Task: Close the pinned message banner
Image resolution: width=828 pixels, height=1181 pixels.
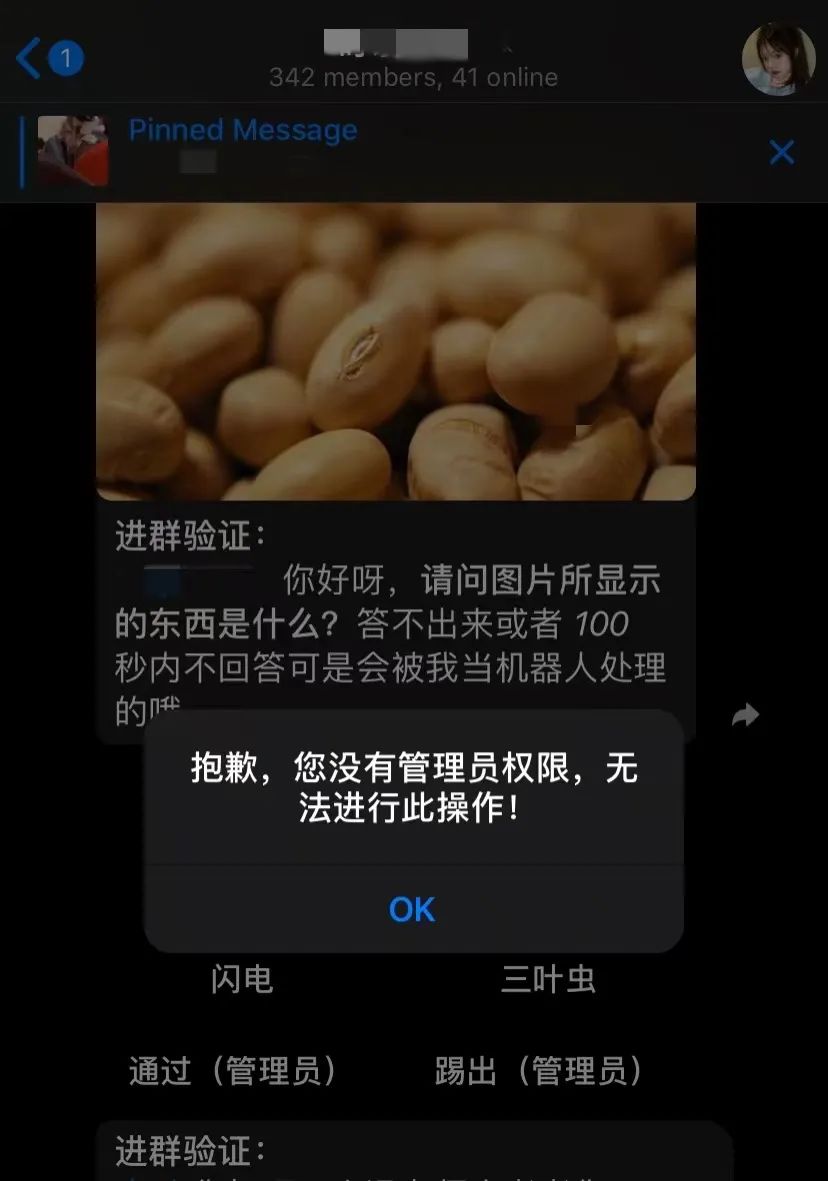Action: pyautogui.click(x=782, y=152)
